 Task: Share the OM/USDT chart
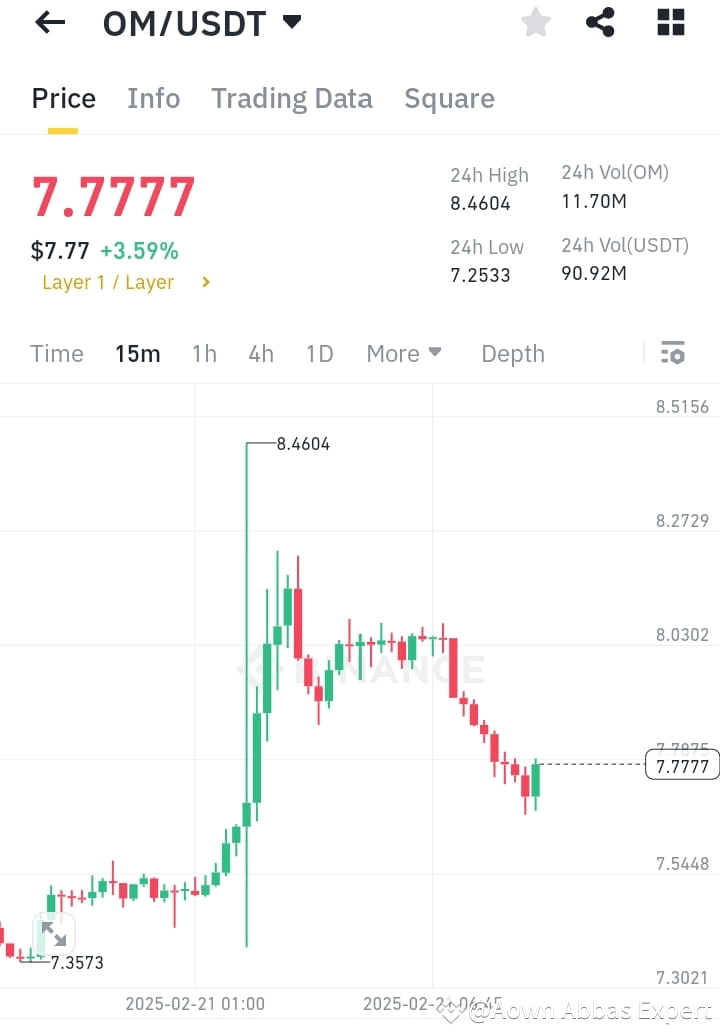[600, 22]
